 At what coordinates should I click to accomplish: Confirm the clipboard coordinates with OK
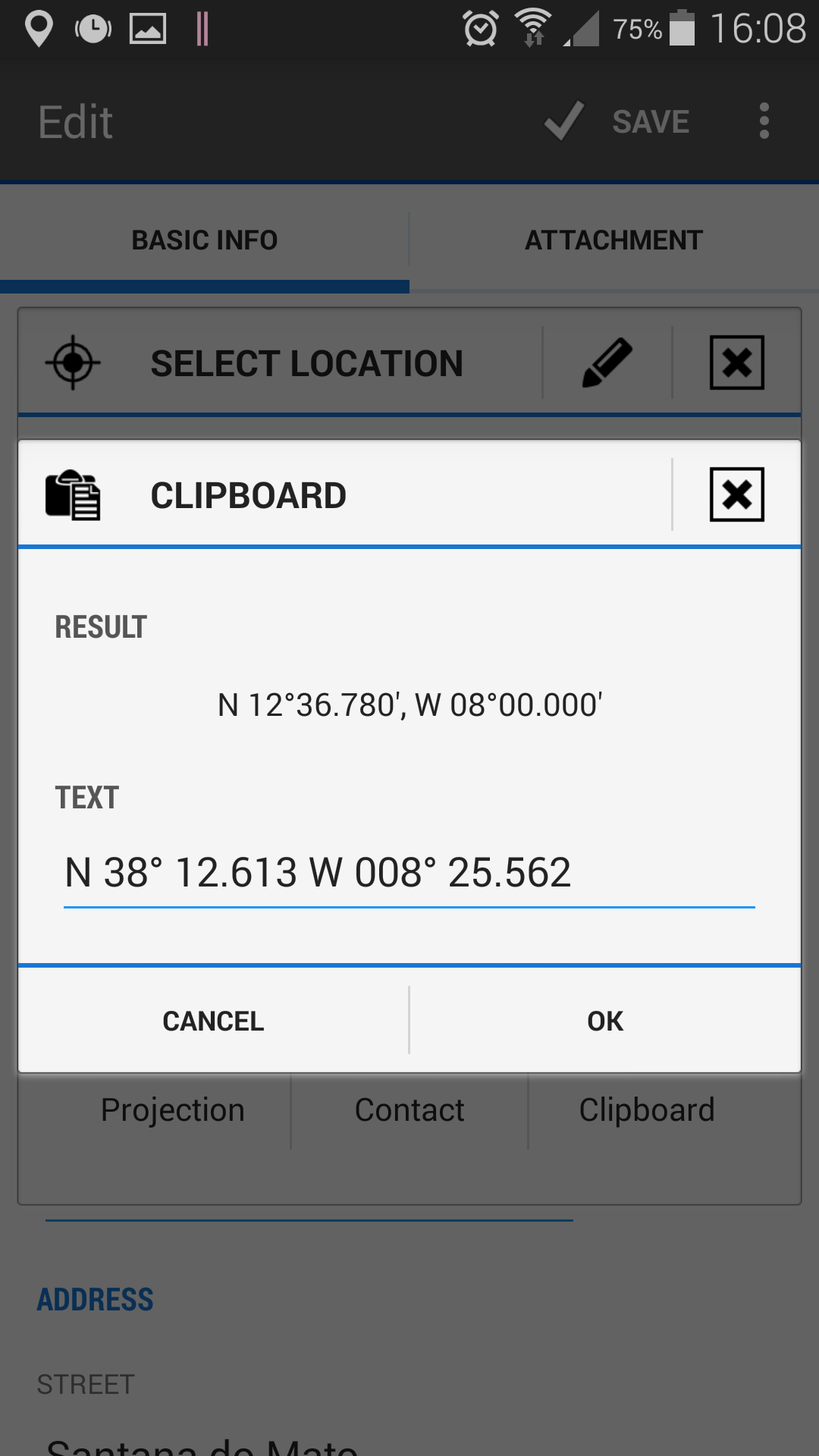604,1021
